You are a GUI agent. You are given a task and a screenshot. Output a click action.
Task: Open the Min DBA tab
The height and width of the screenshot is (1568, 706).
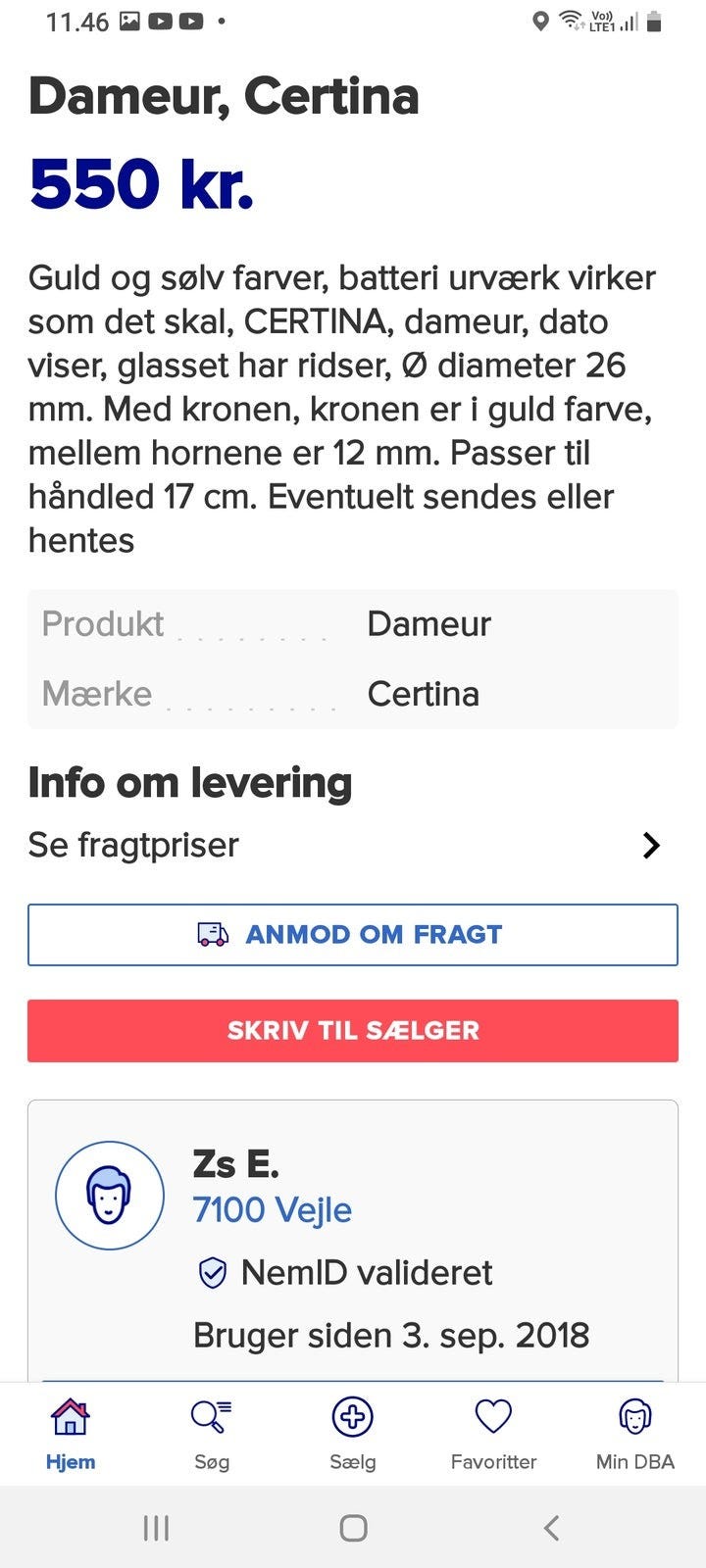coord(634,1435)
